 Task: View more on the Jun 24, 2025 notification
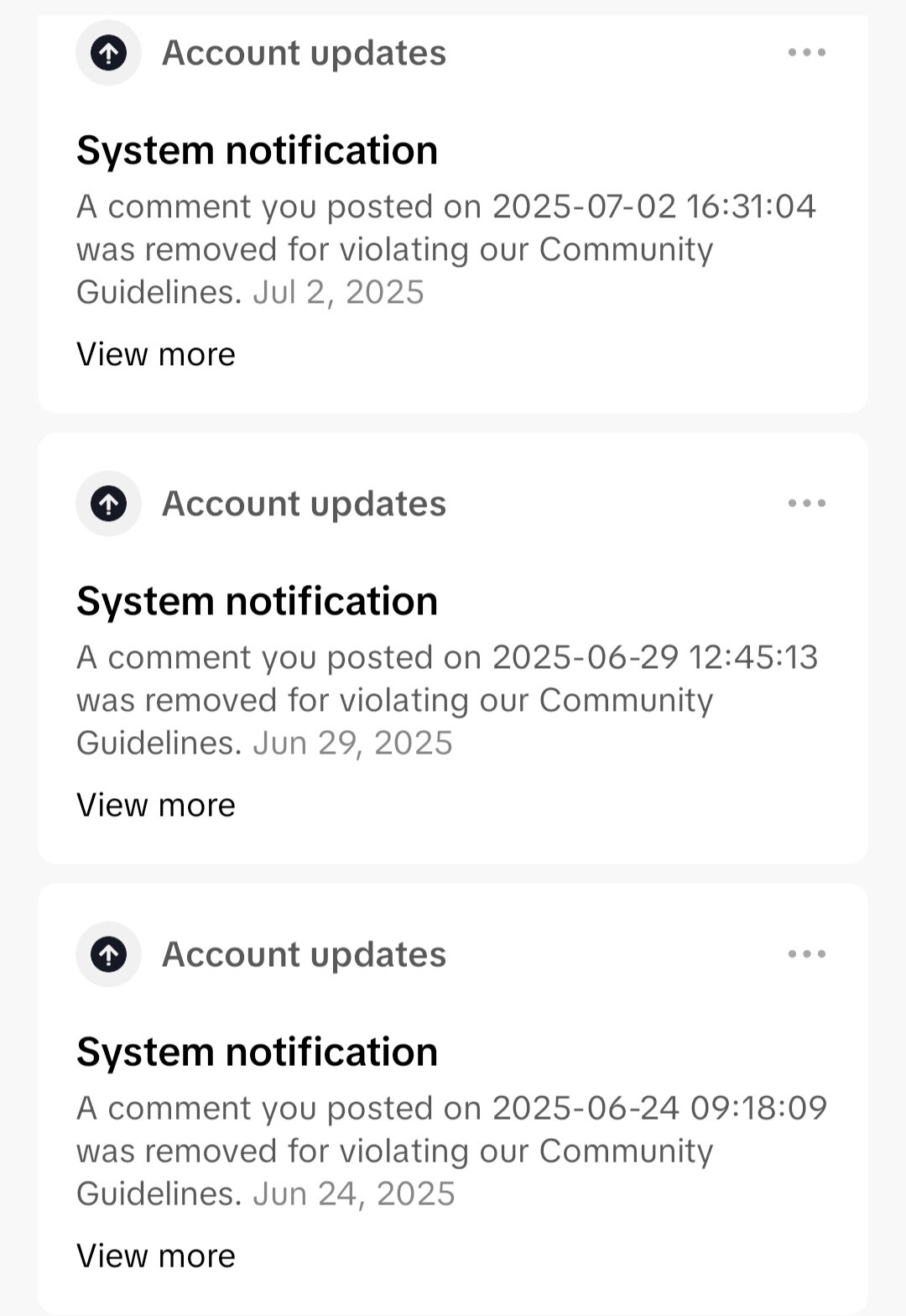click(156, 1256)
